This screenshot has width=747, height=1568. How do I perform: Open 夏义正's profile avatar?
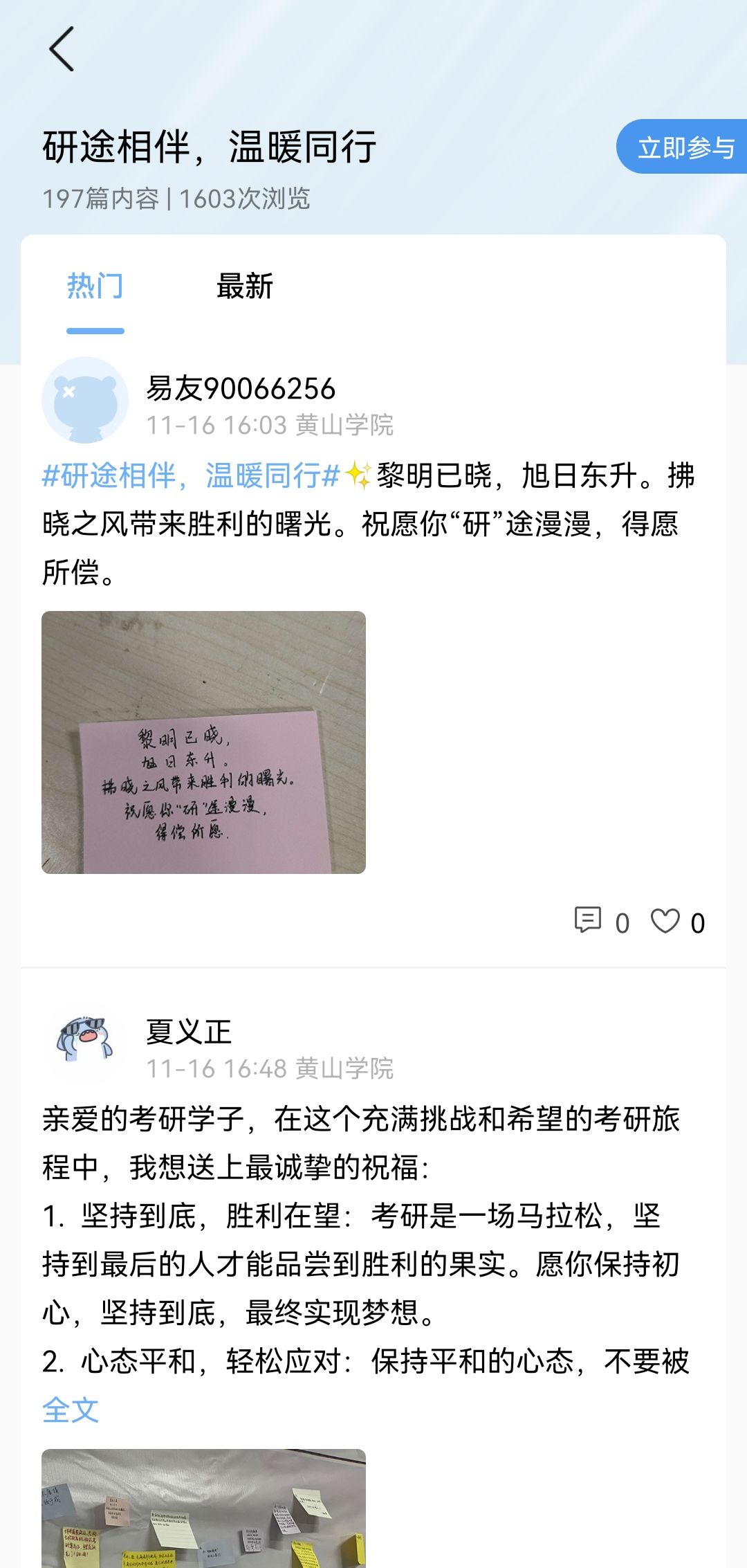(x=85, y=1043)
